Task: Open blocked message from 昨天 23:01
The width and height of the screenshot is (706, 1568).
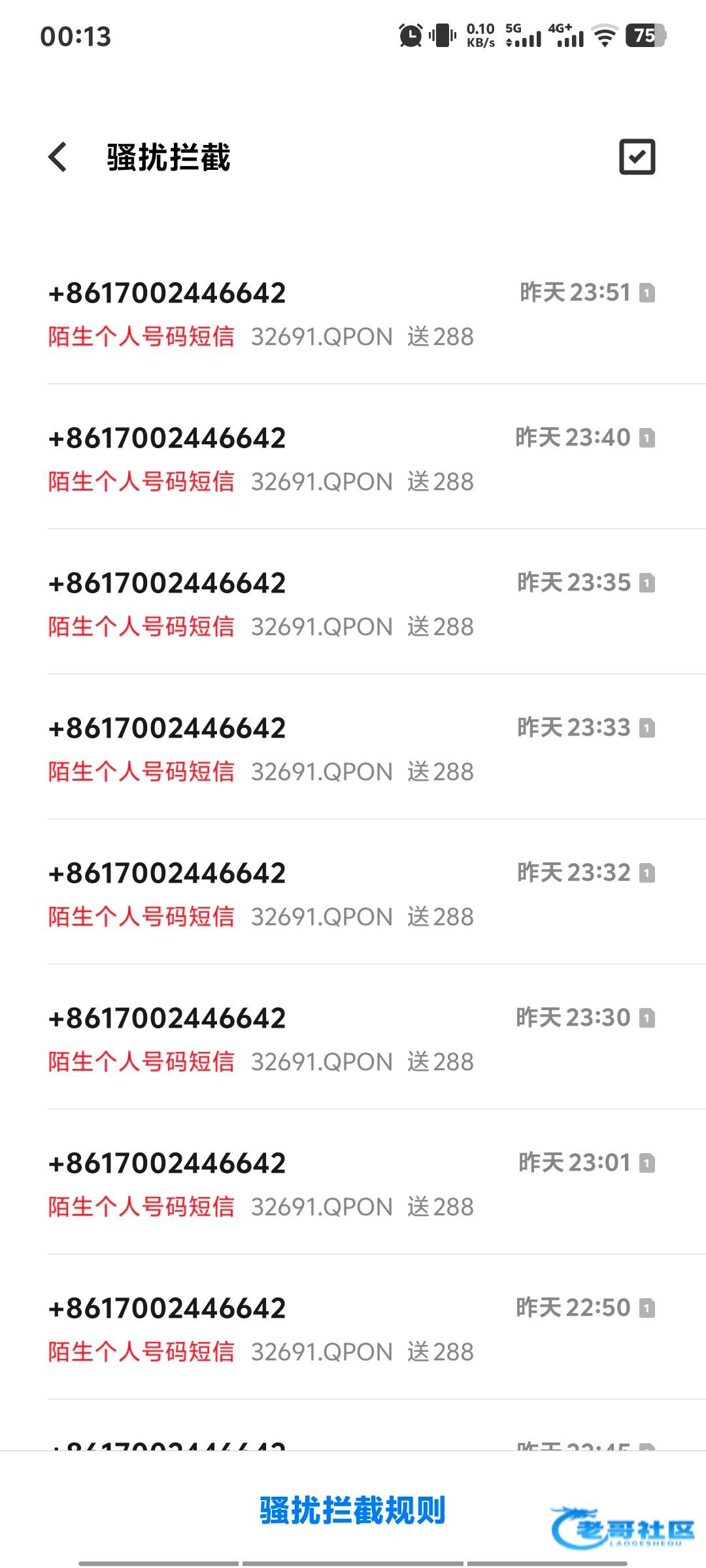Action: point(353,1184)
